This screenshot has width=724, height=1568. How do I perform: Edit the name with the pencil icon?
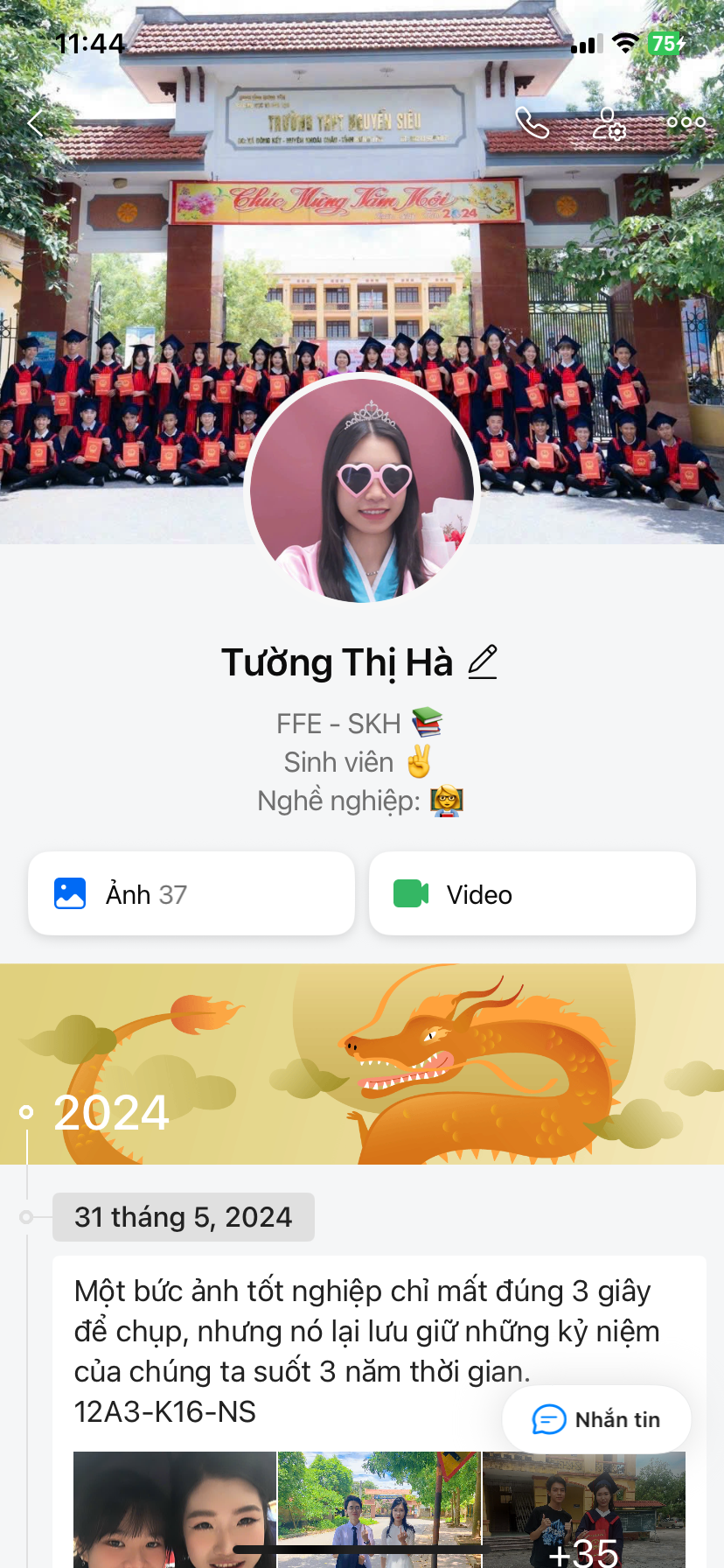pos(483,662)
